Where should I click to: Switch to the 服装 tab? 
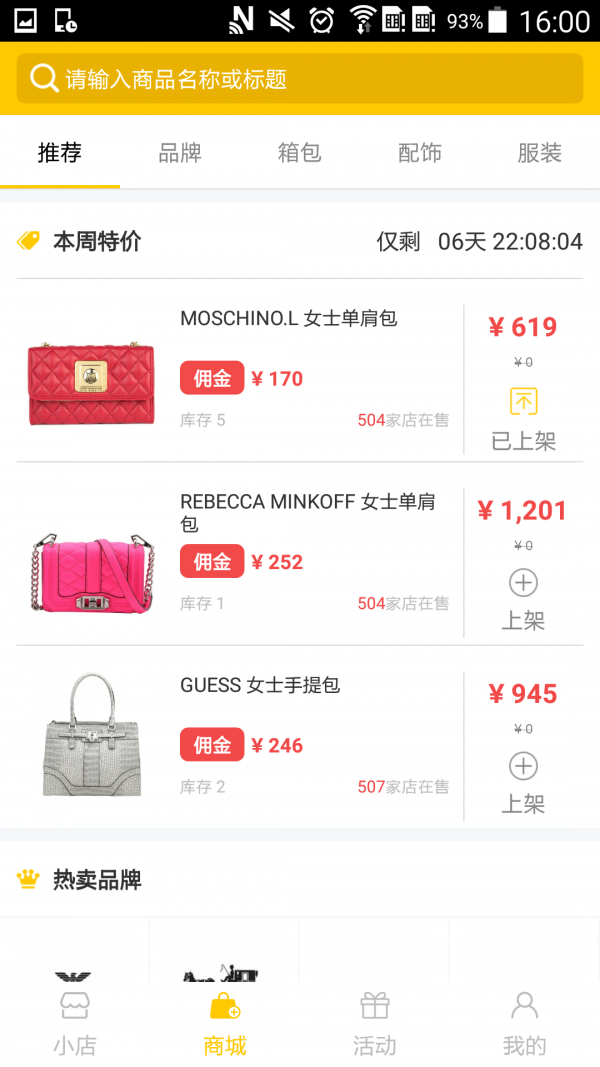(x=539, y=153)
